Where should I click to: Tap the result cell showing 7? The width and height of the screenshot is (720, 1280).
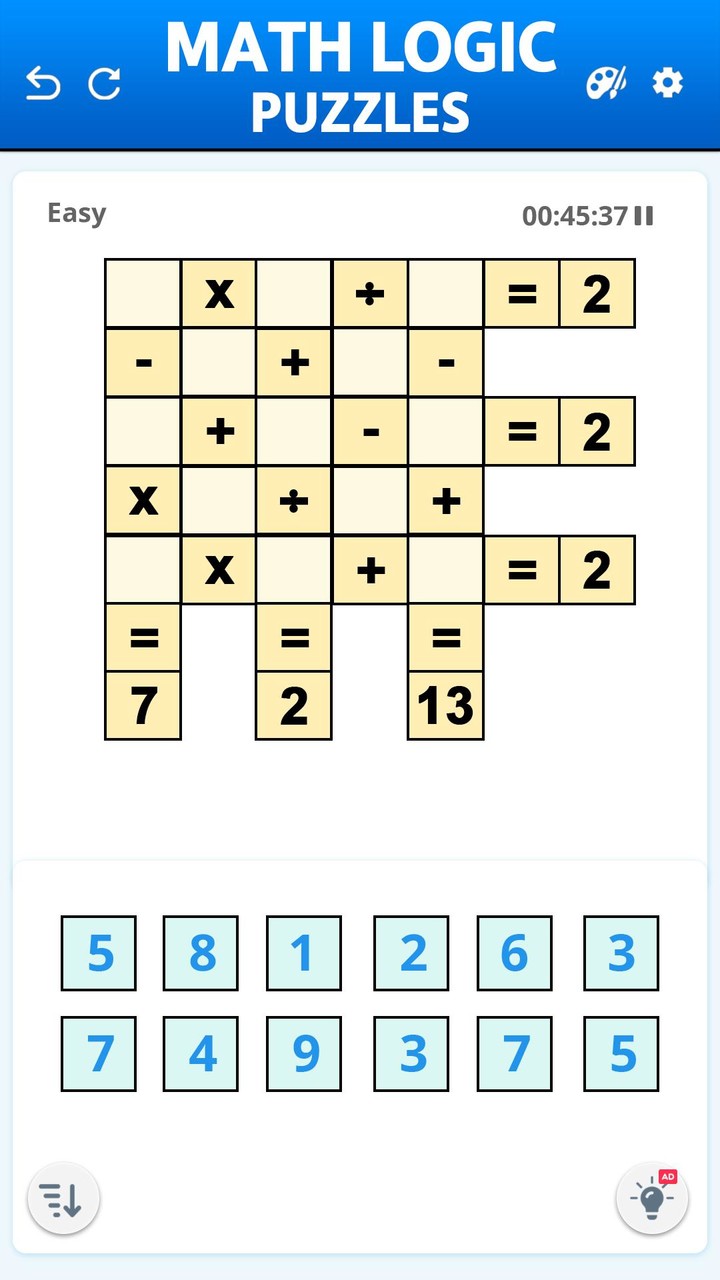coord(142,706)
